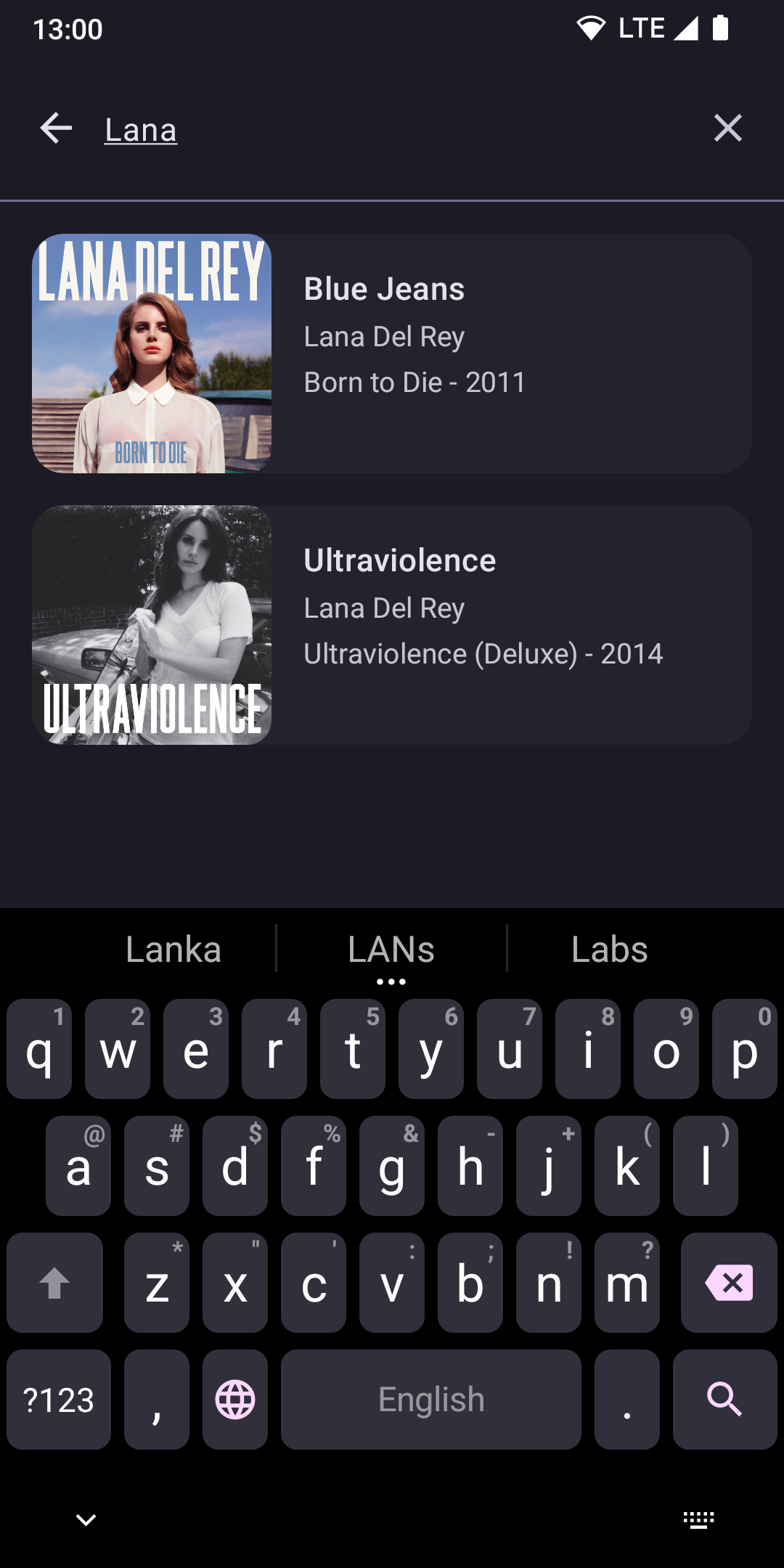Choose the LANs keyboard suggestion
The image size is (784, 1568).
(391, 950)
